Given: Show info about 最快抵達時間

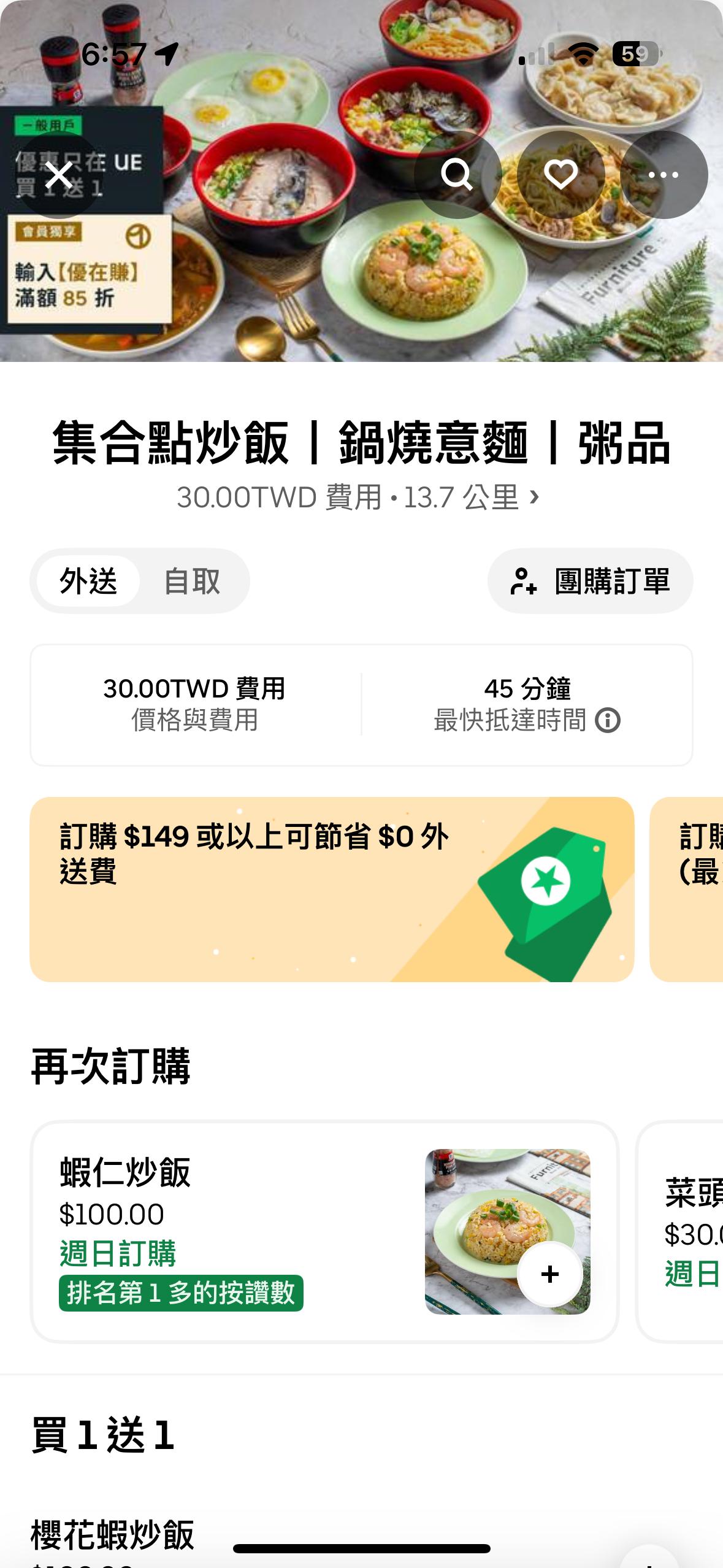Looking at the screenshot, I should point(608,720).
